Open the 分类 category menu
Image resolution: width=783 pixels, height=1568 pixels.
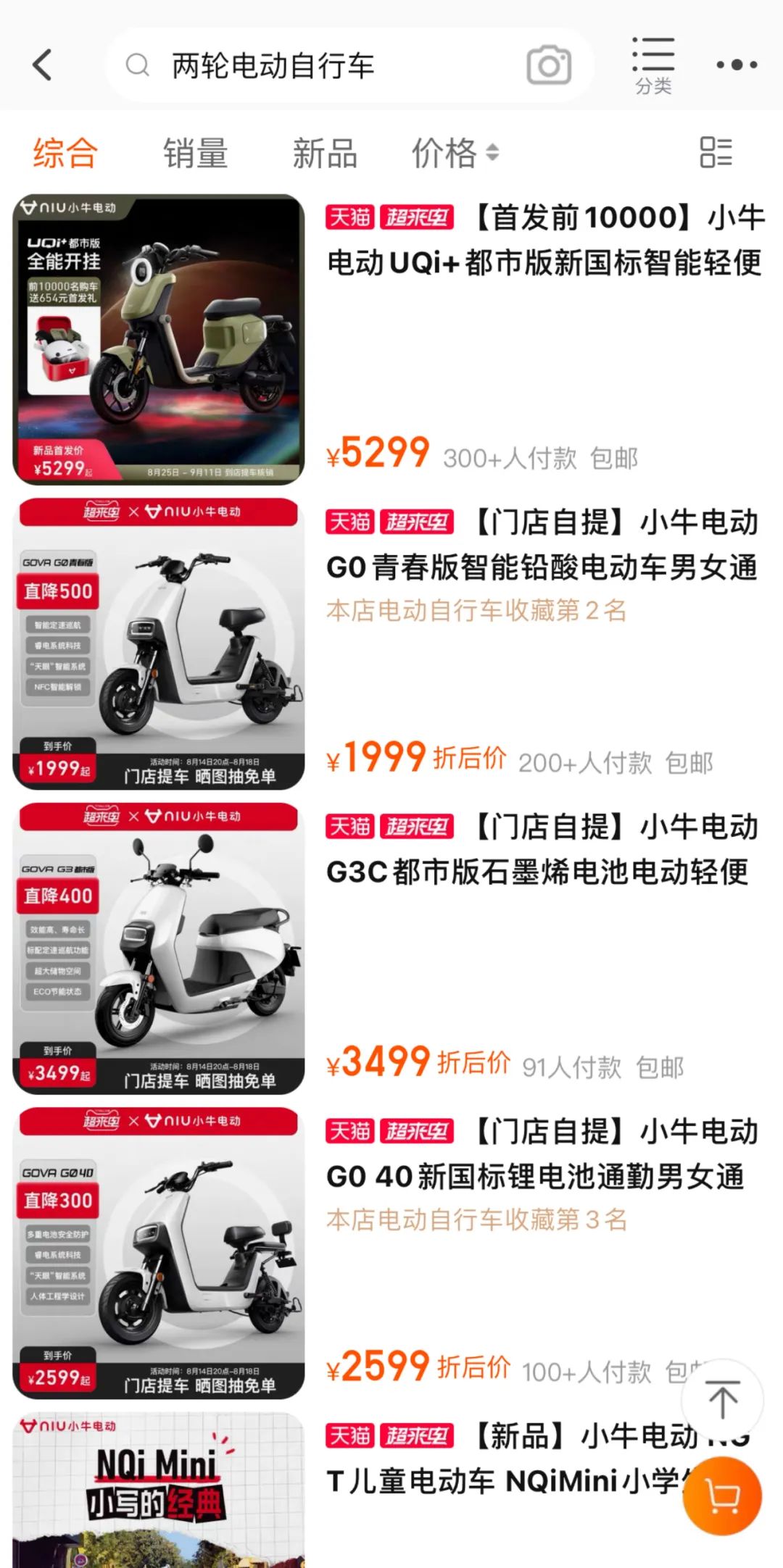coord(653,66)
